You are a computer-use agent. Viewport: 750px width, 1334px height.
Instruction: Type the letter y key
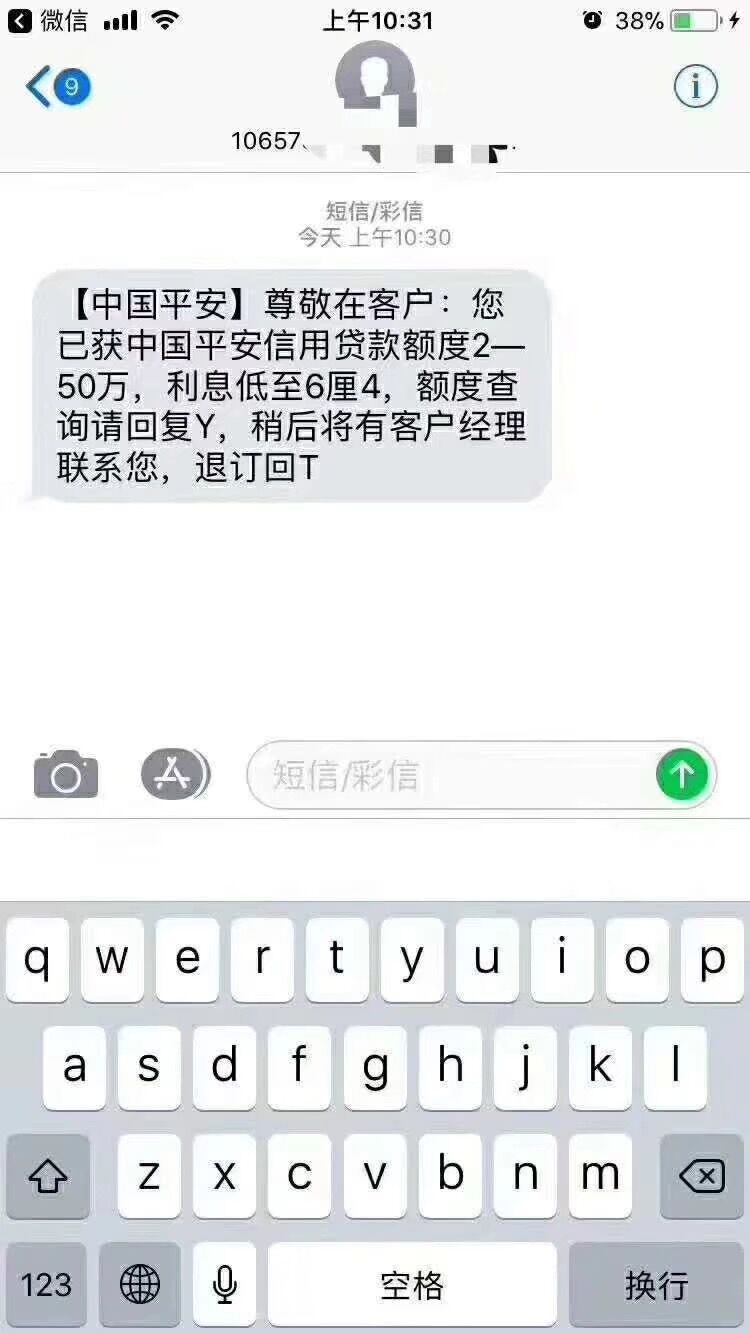click(x=412, y=960)
